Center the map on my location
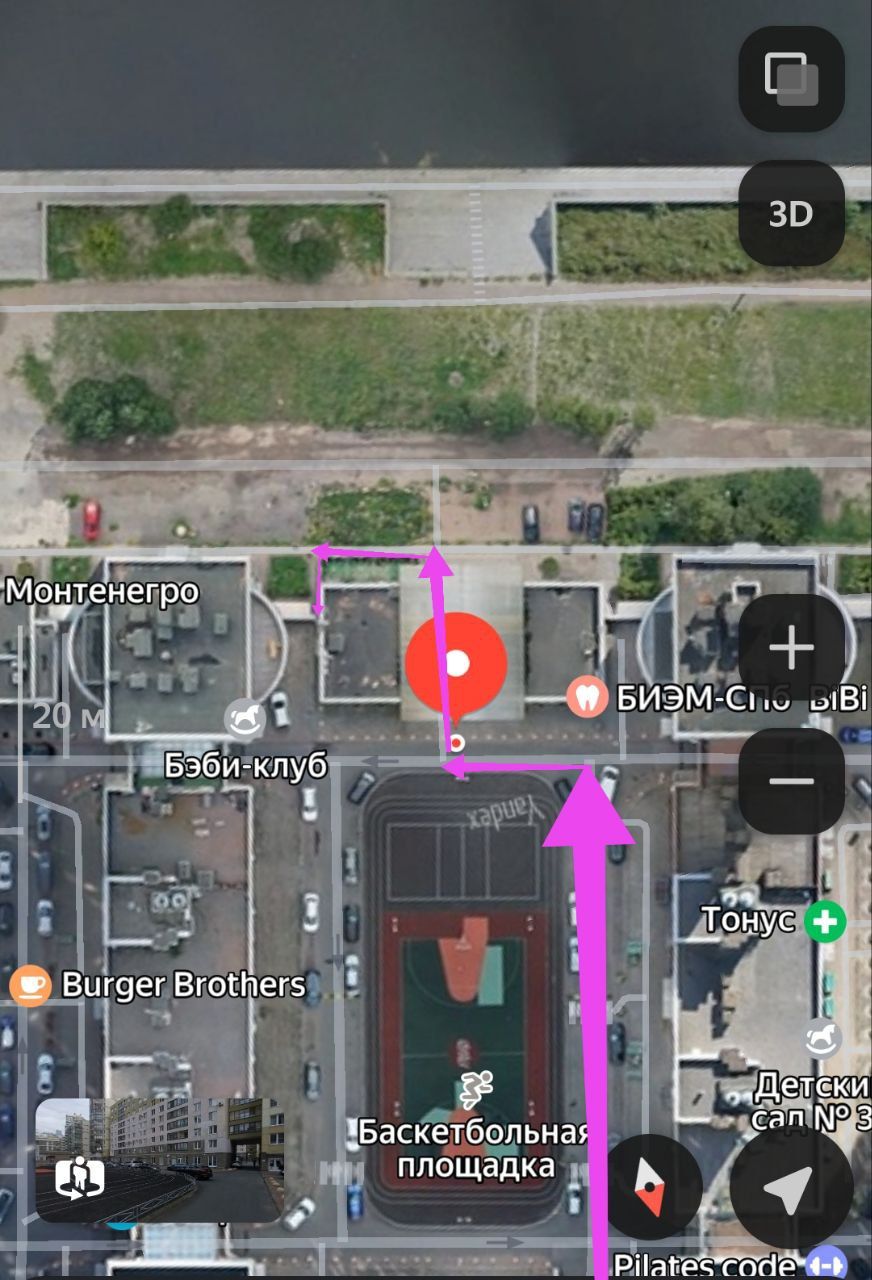Image resolution: width=872 pixels, height=1280 pixels. tap(790, 1187)
